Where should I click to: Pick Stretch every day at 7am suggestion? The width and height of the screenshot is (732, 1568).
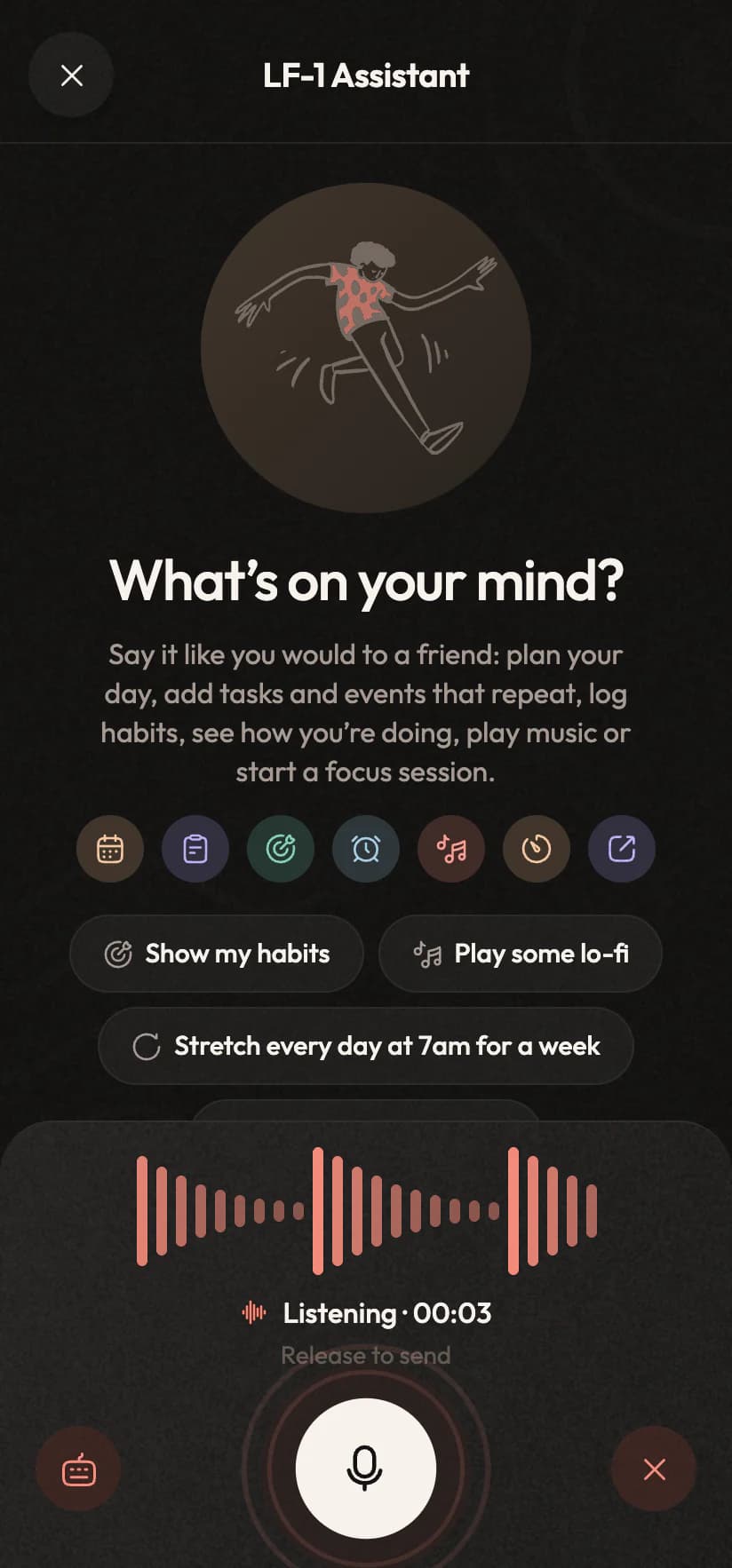coord(366,1046)
